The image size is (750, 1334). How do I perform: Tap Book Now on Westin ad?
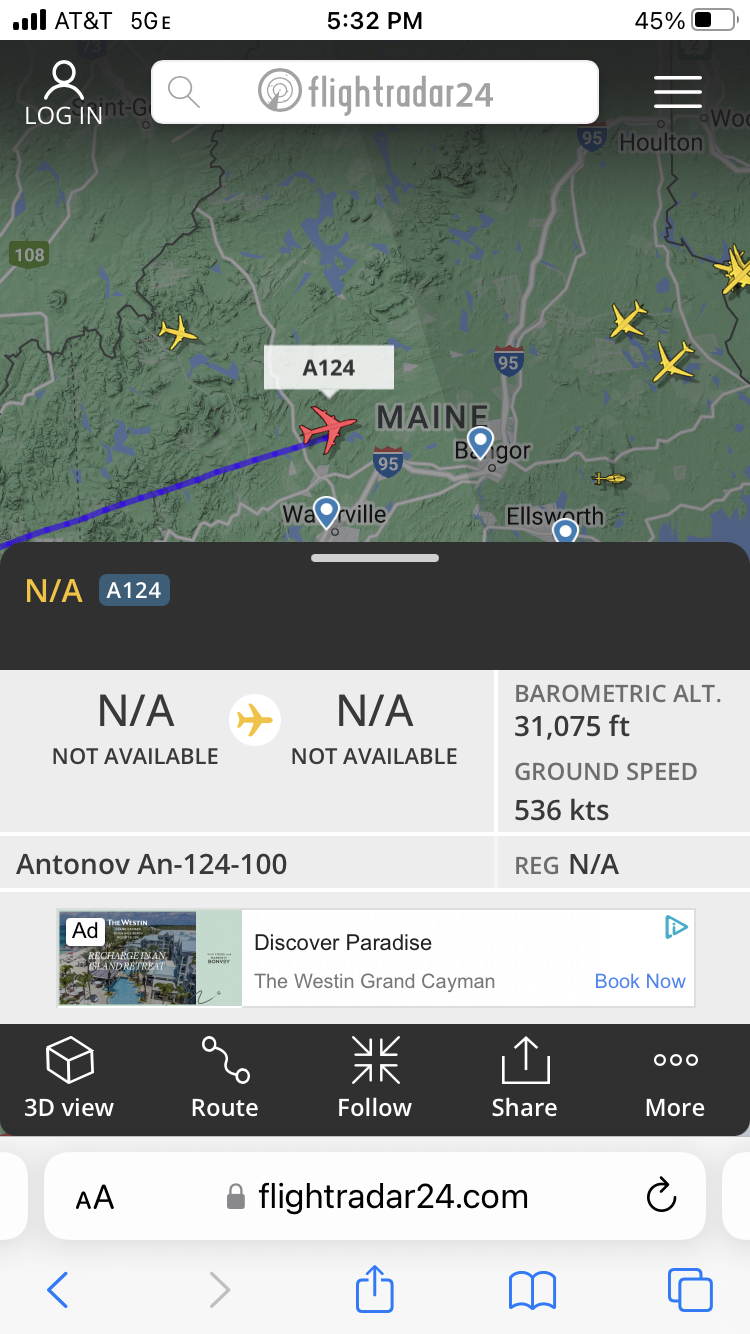click(x=640, y=981)
